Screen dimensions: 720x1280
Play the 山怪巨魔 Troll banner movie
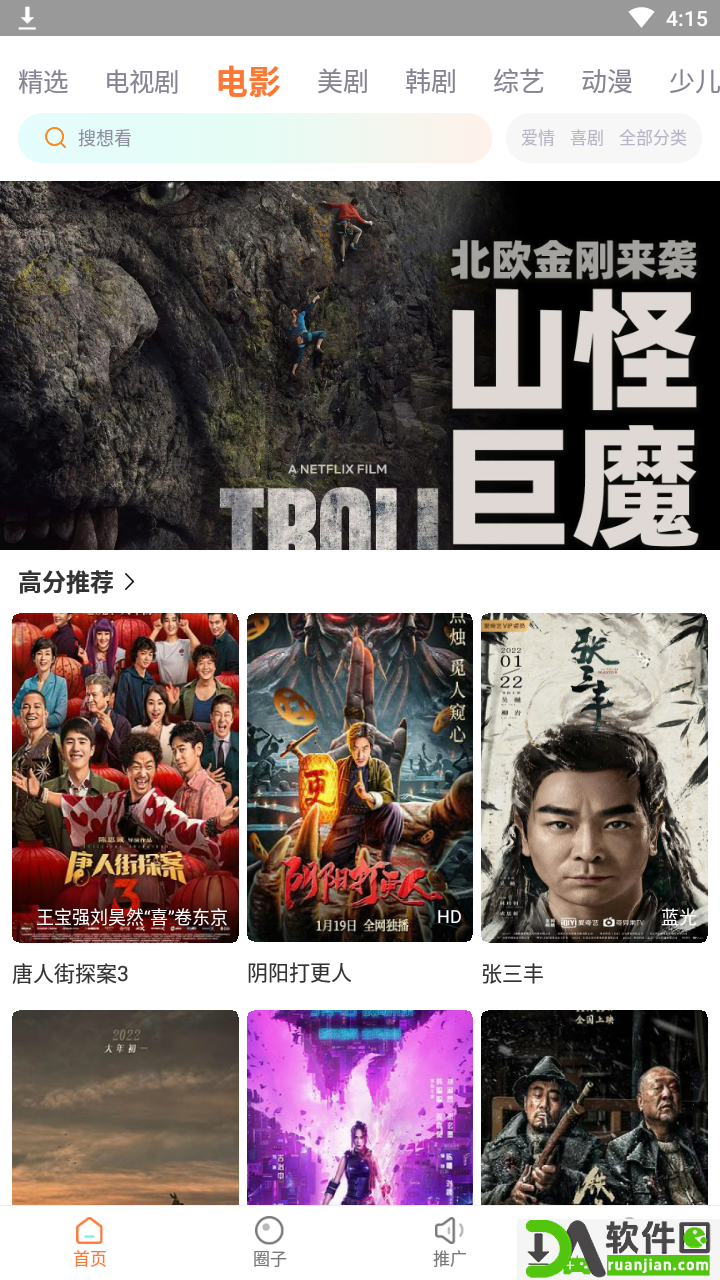click(360, 365)
